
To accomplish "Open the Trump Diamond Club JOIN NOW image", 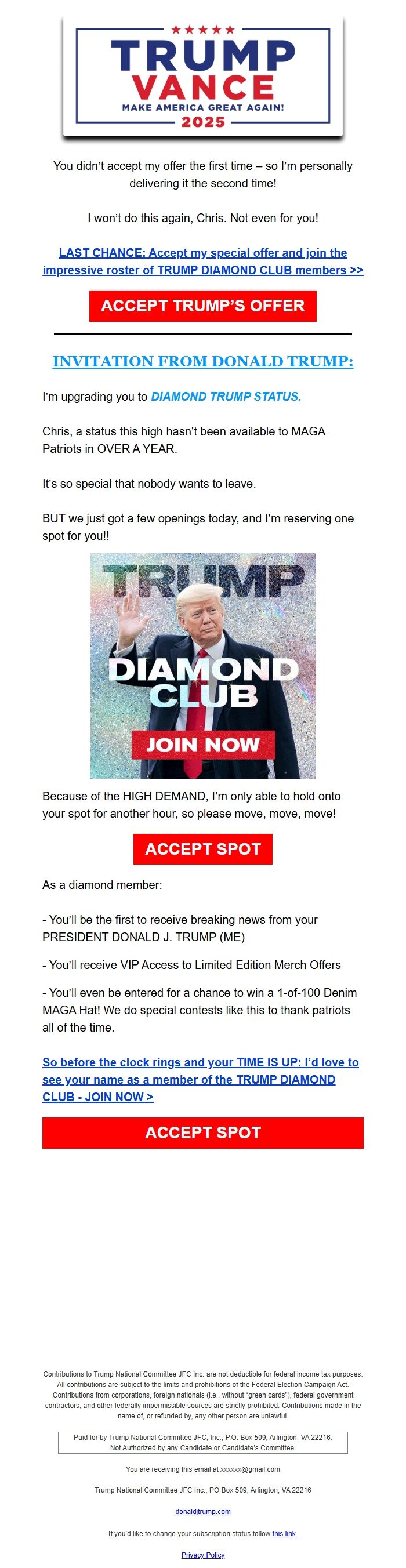I will (202, 665).
